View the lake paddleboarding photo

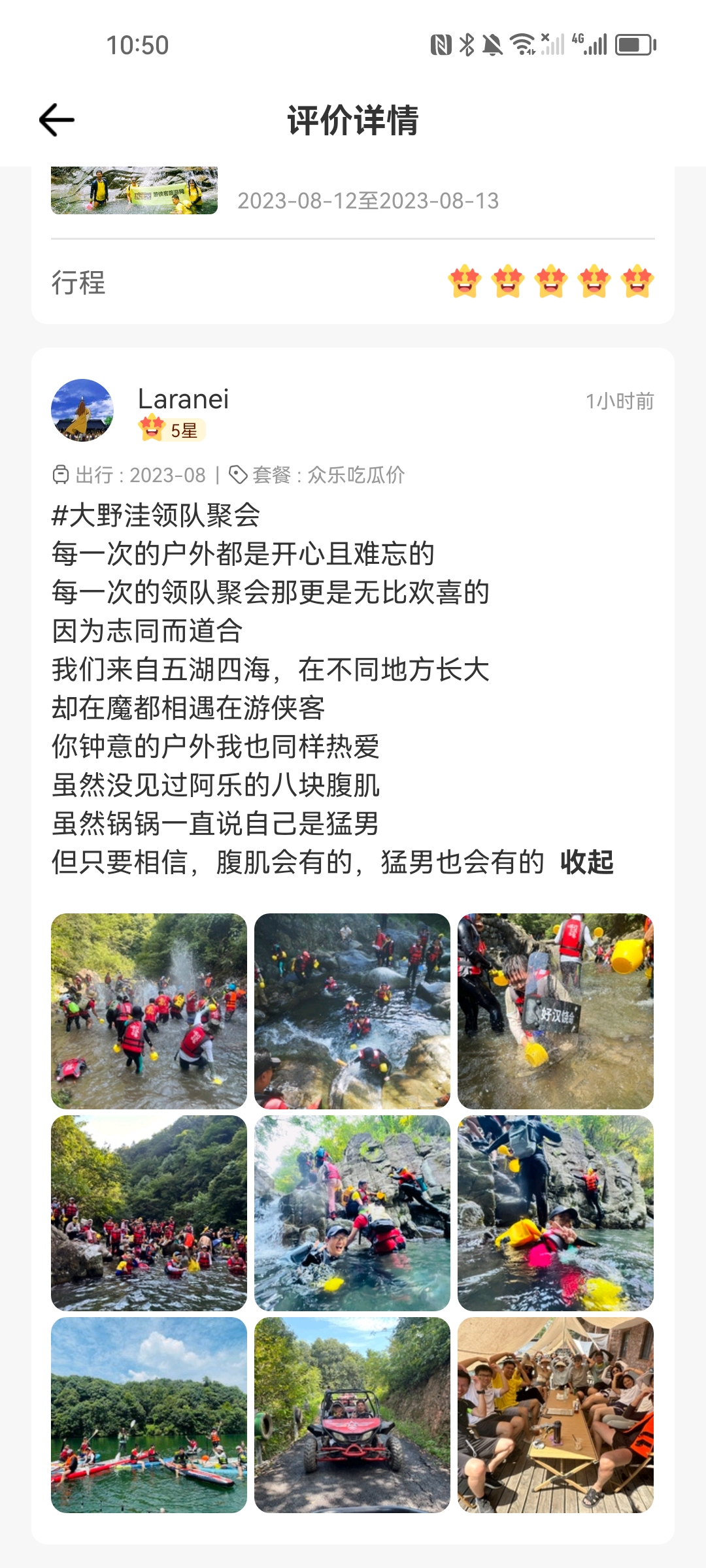[x=149, y=1415]
